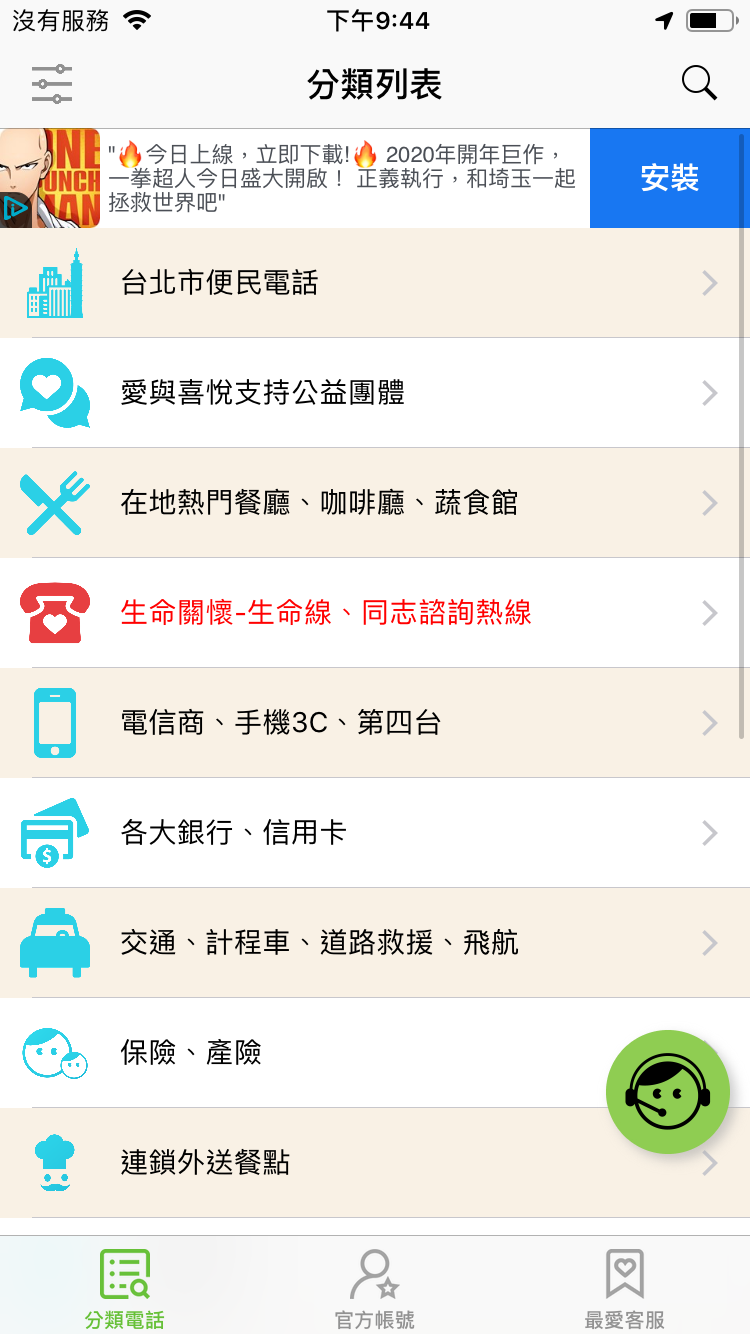The height and width of the screenshot is (1334, 750).
Task: Open 愛與喜悅支持公益團體 category
Action: [375, 393]
